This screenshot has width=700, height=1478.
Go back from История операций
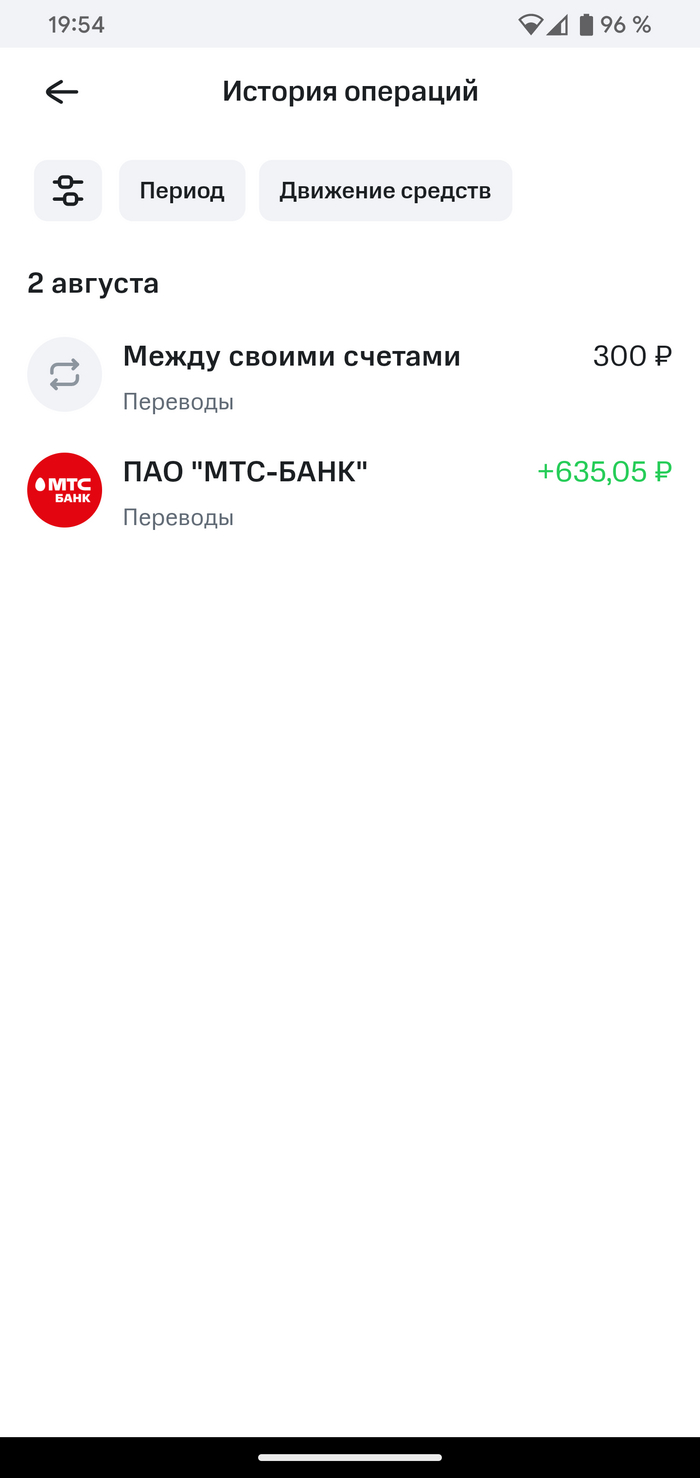tap(62, 92)
